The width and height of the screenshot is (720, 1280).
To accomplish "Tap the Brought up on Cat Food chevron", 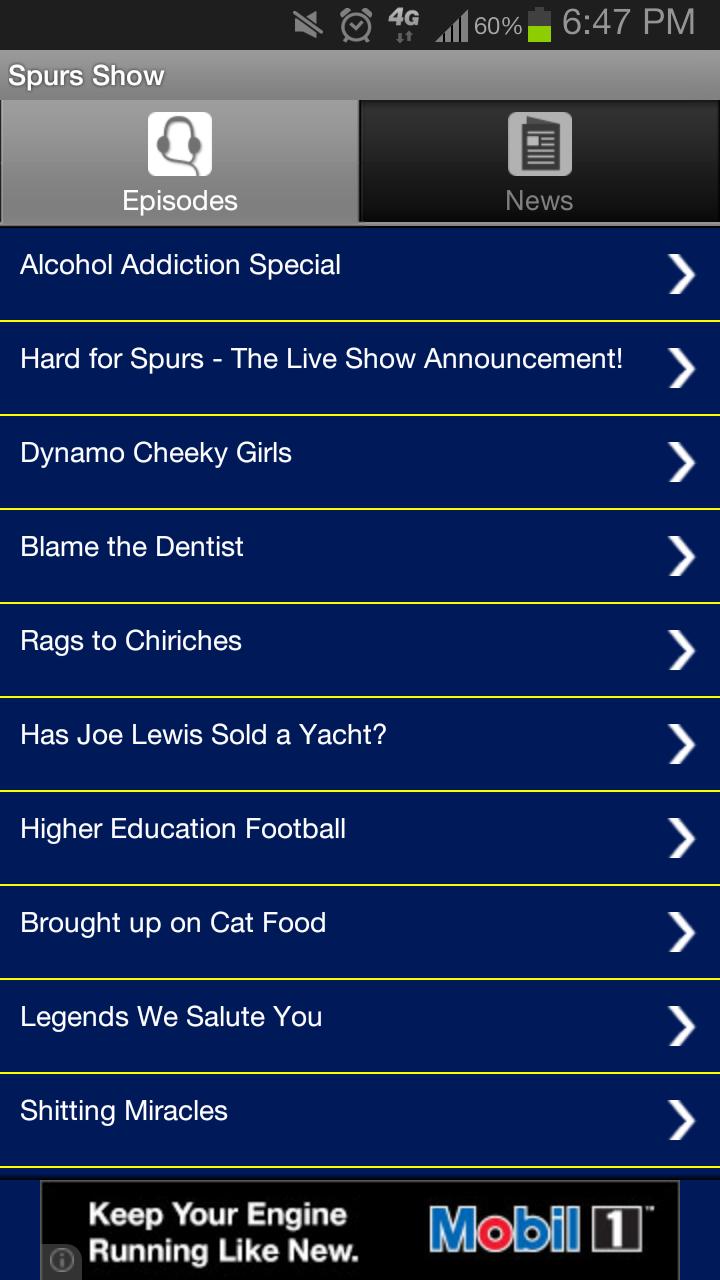I will pyautogui.click(x=683, y=933).
